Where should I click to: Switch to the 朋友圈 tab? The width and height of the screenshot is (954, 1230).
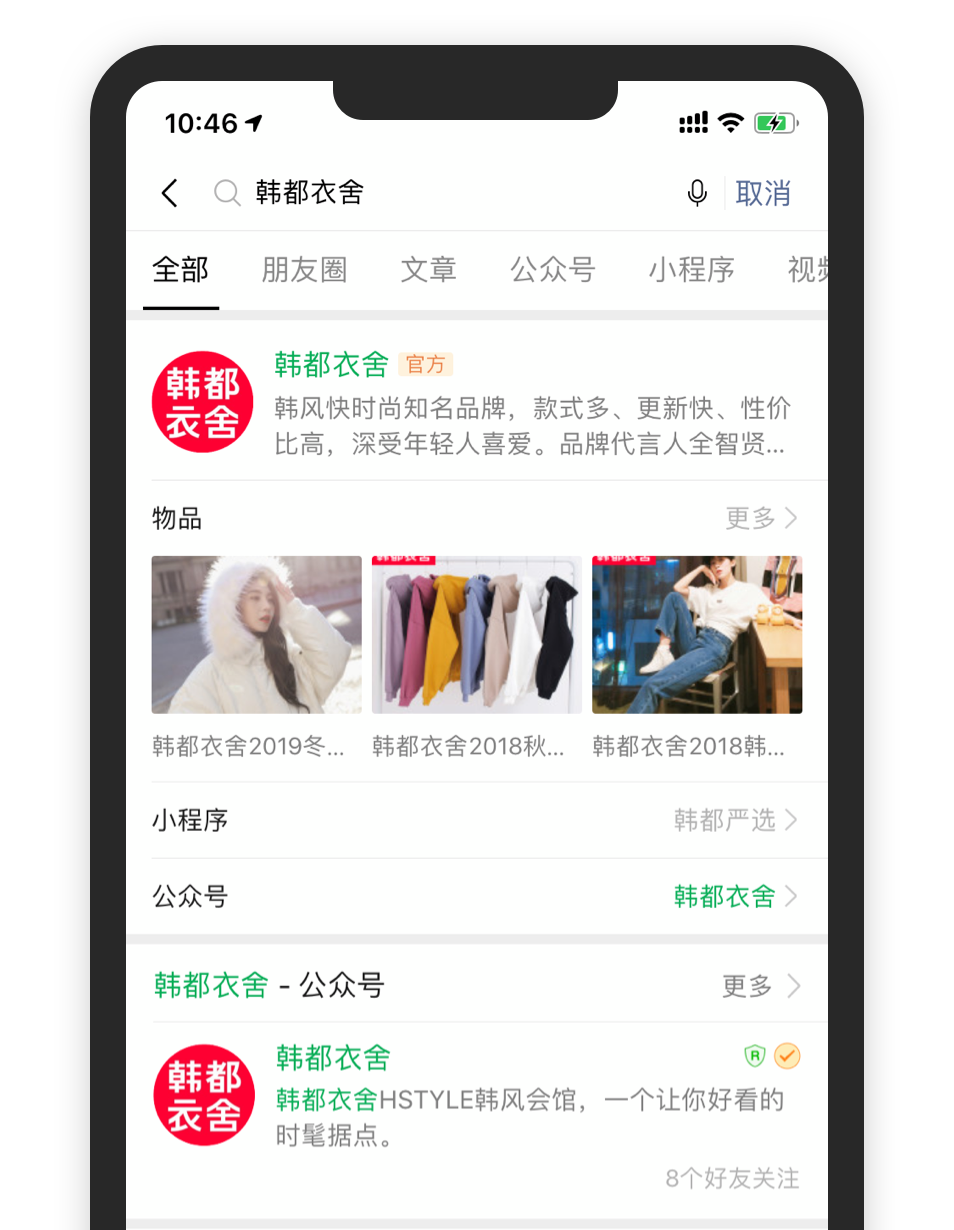pos(304,270)
